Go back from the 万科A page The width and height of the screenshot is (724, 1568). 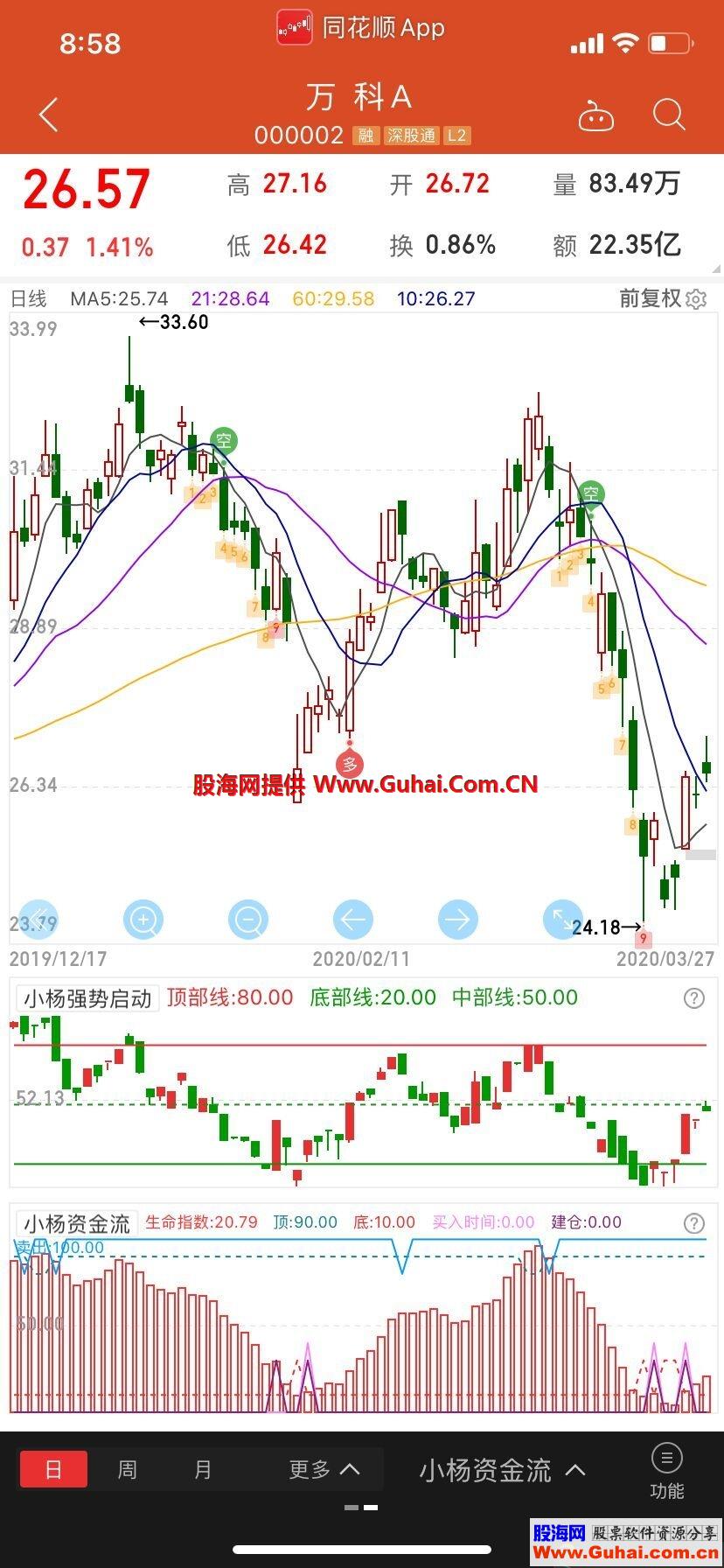pyautogui.click(x=49, y=115)
